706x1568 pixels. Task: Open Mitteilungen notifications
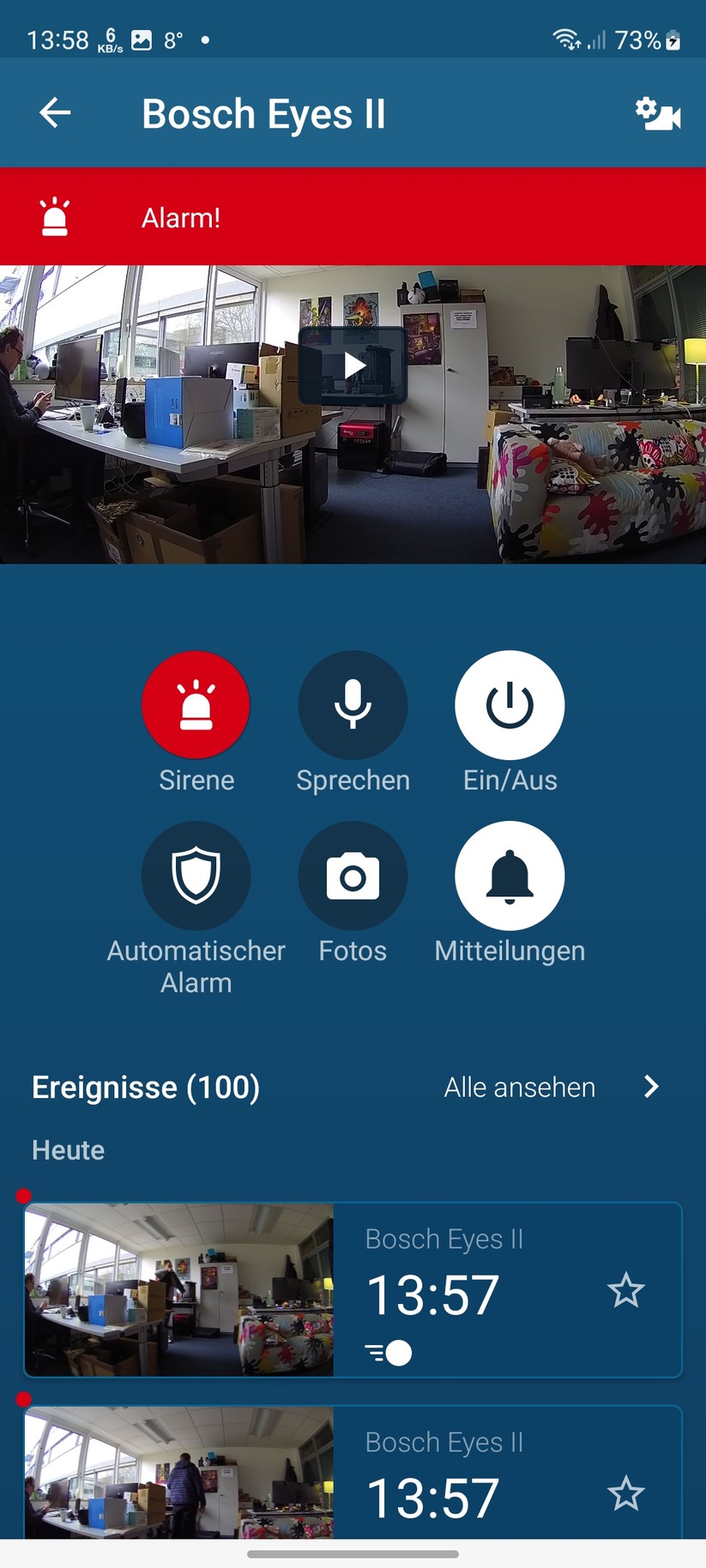510,874
